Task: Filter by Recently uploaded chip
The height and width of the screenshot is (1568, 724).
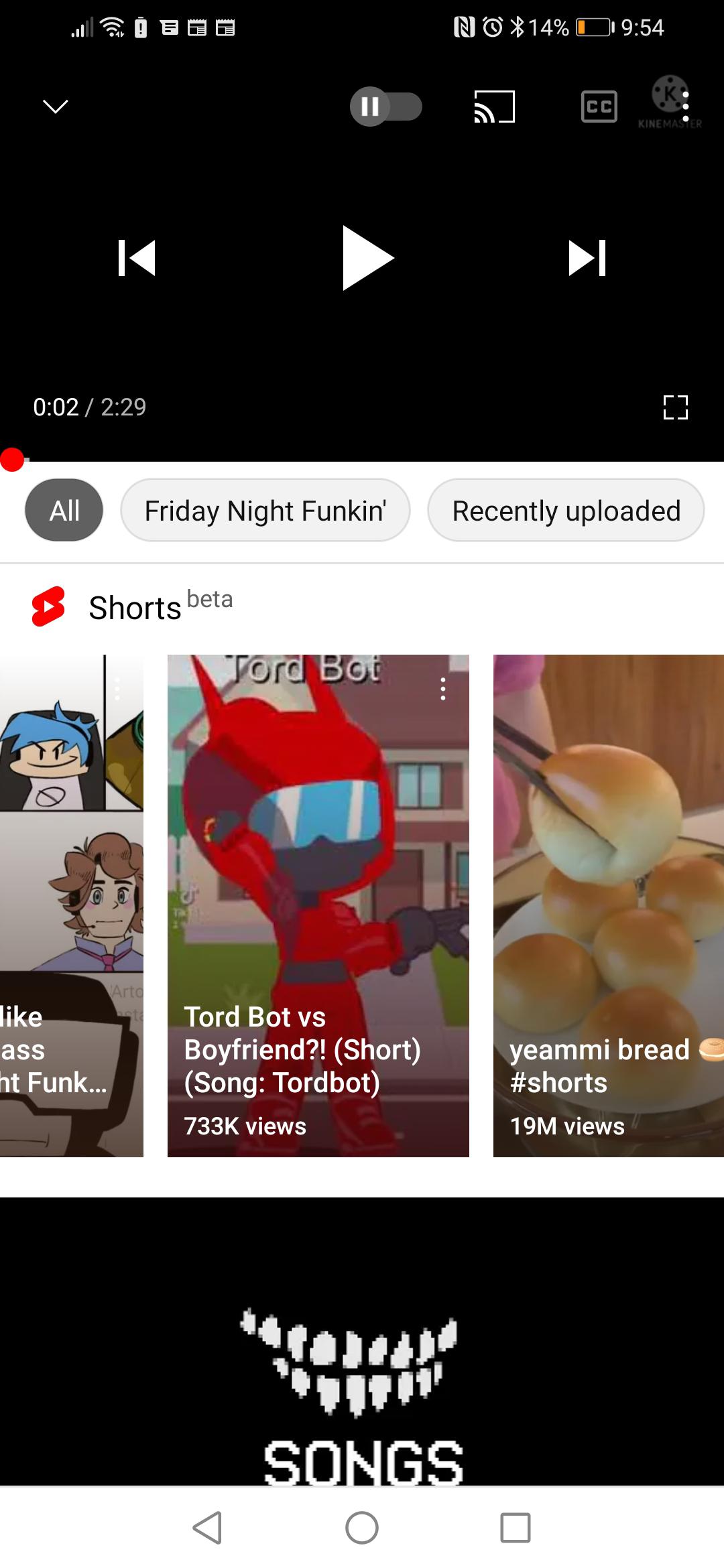Action: pyautogui.click(x=566, y=511)
